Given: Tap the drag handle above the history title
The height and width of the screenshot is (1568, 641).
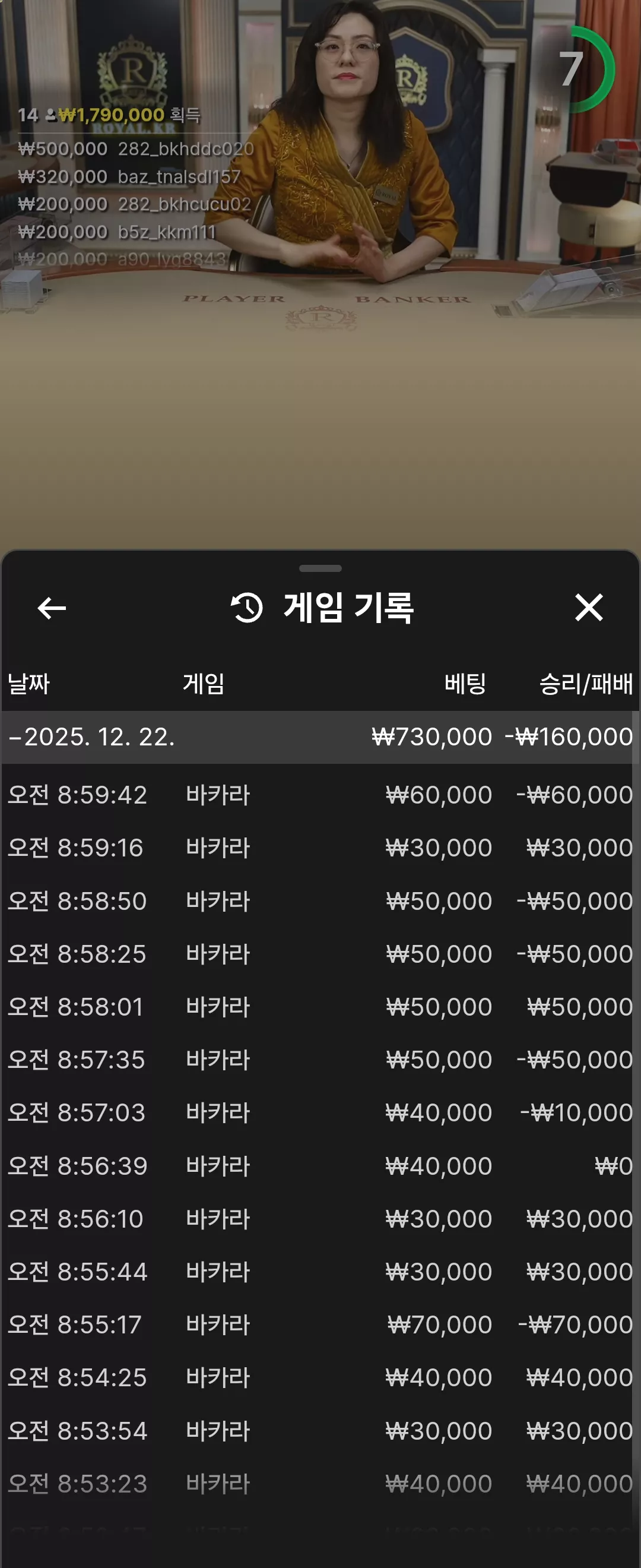Looking at the screenshot, I should pyautogui.click(x=320, y=568).
